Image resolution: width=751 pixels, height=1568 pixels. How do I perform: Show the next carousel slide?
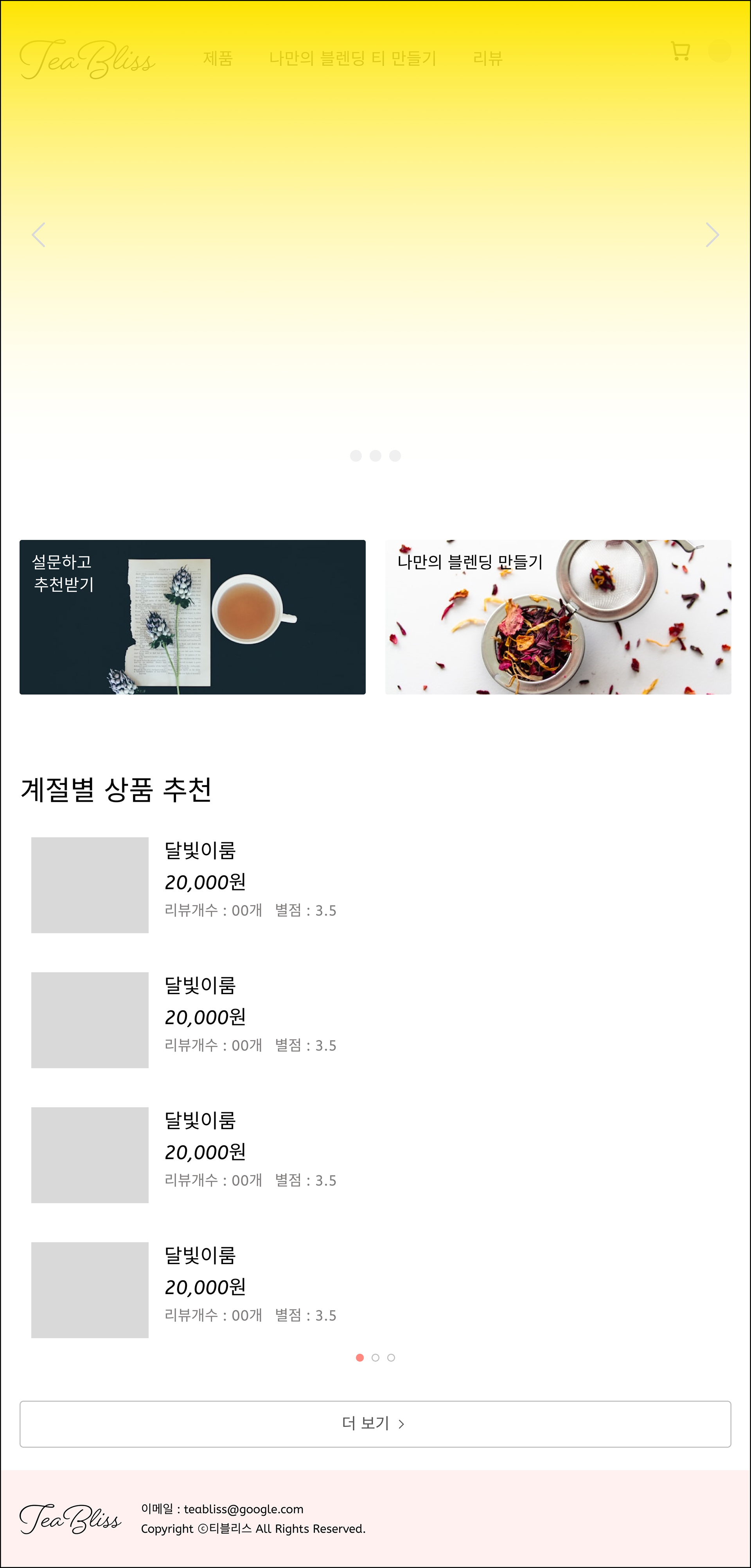[711, 235]
